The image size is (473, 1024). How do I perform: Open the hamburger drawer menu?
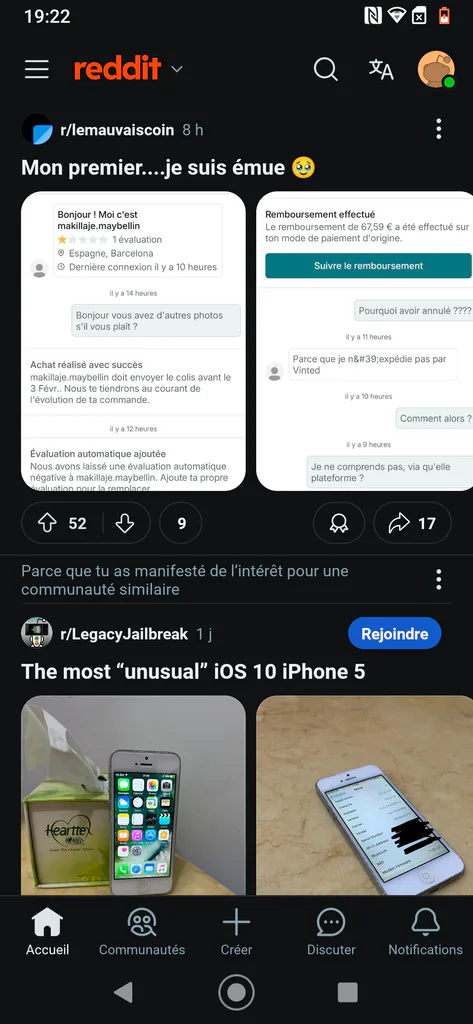click(37, 69)
